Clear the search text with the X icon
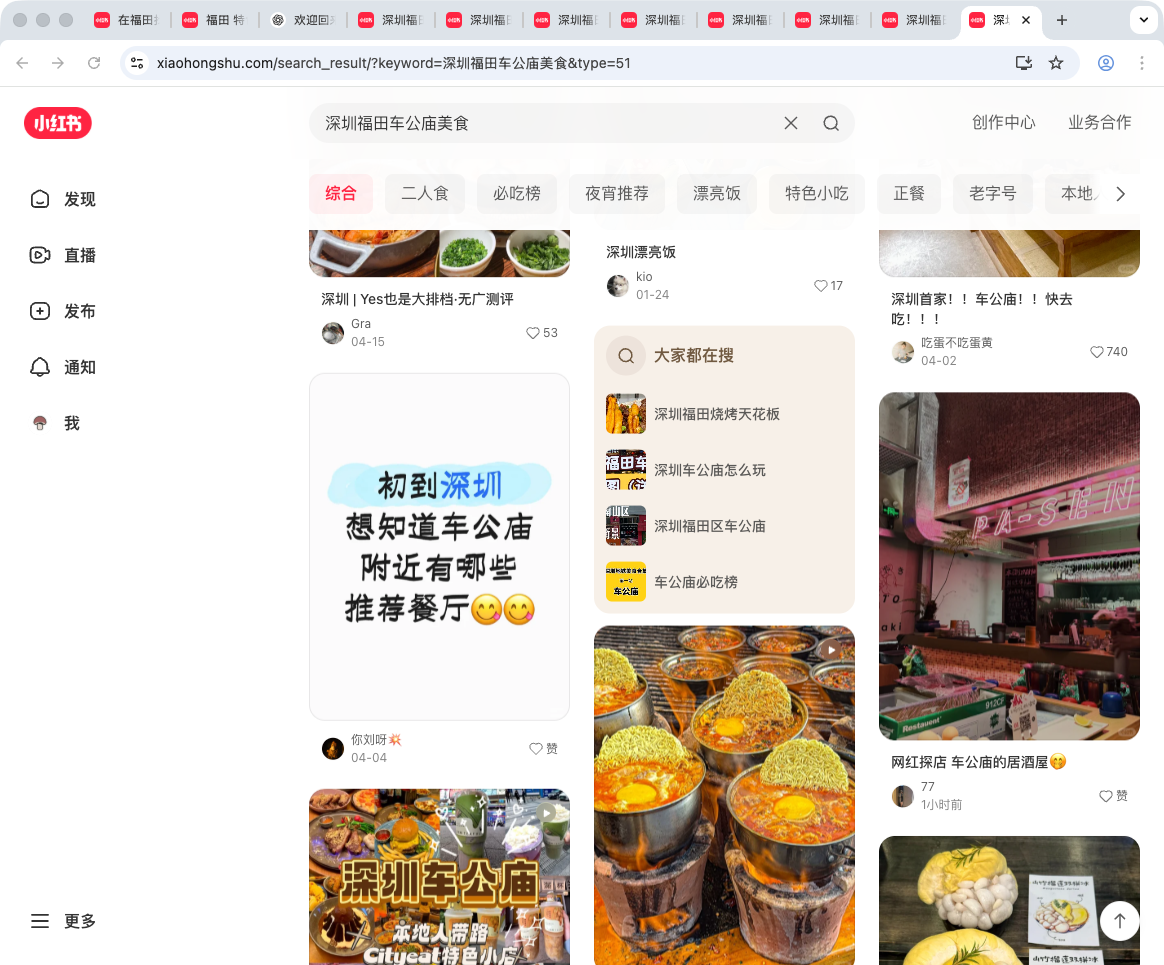 tap(790, 123)
